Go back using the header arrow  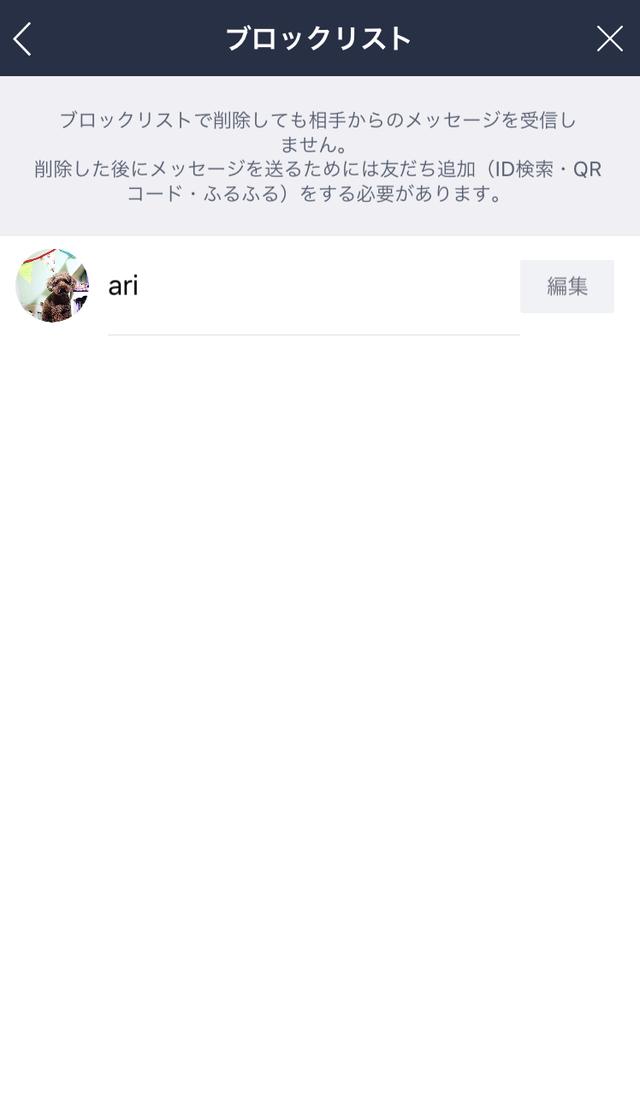point(23,38)
